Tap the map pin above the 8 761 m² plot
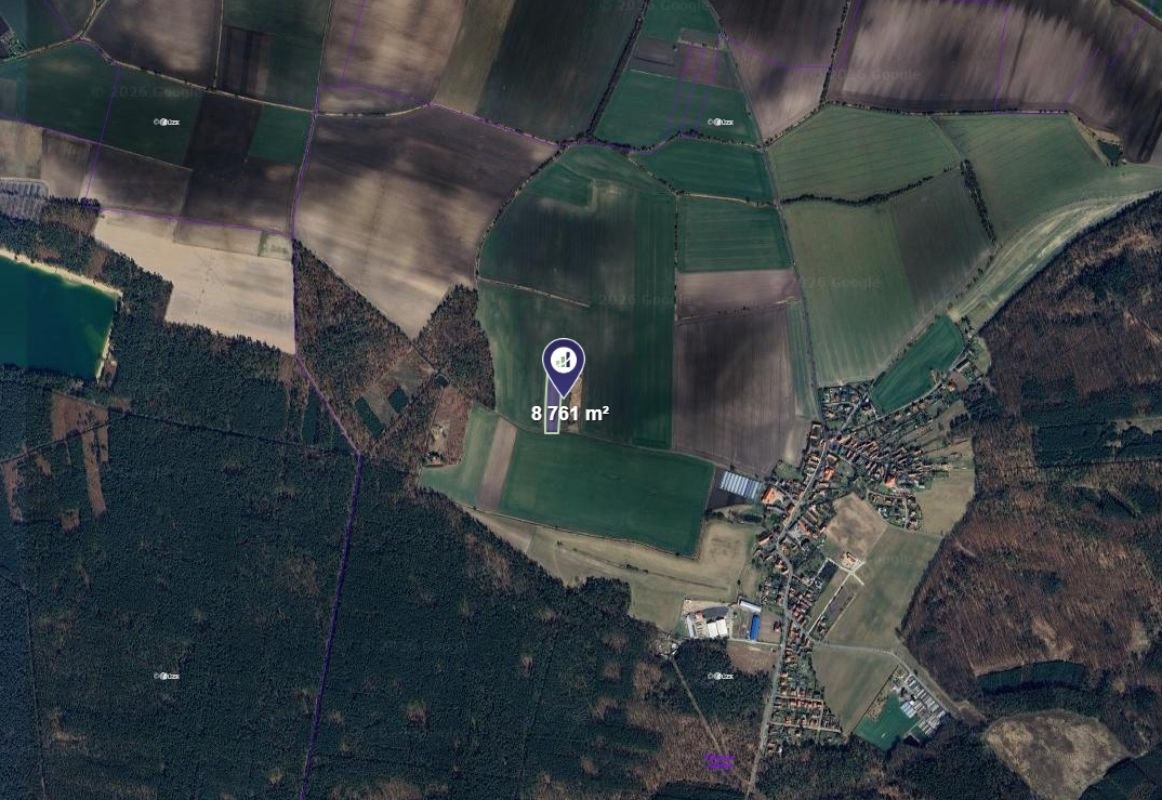This screenshot has height=800, width=1162. point(564,362)
